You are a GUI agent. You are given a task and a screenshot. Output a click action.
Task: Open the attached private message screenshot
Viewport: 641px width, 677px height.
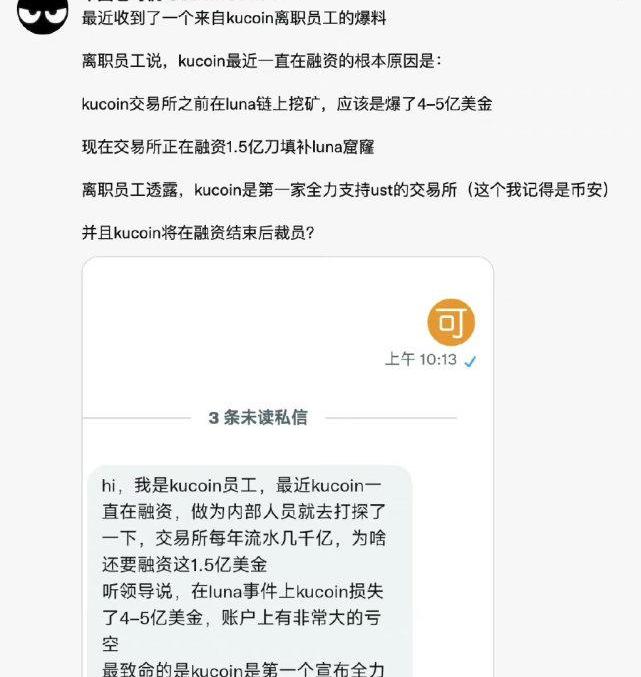[287, 466]
